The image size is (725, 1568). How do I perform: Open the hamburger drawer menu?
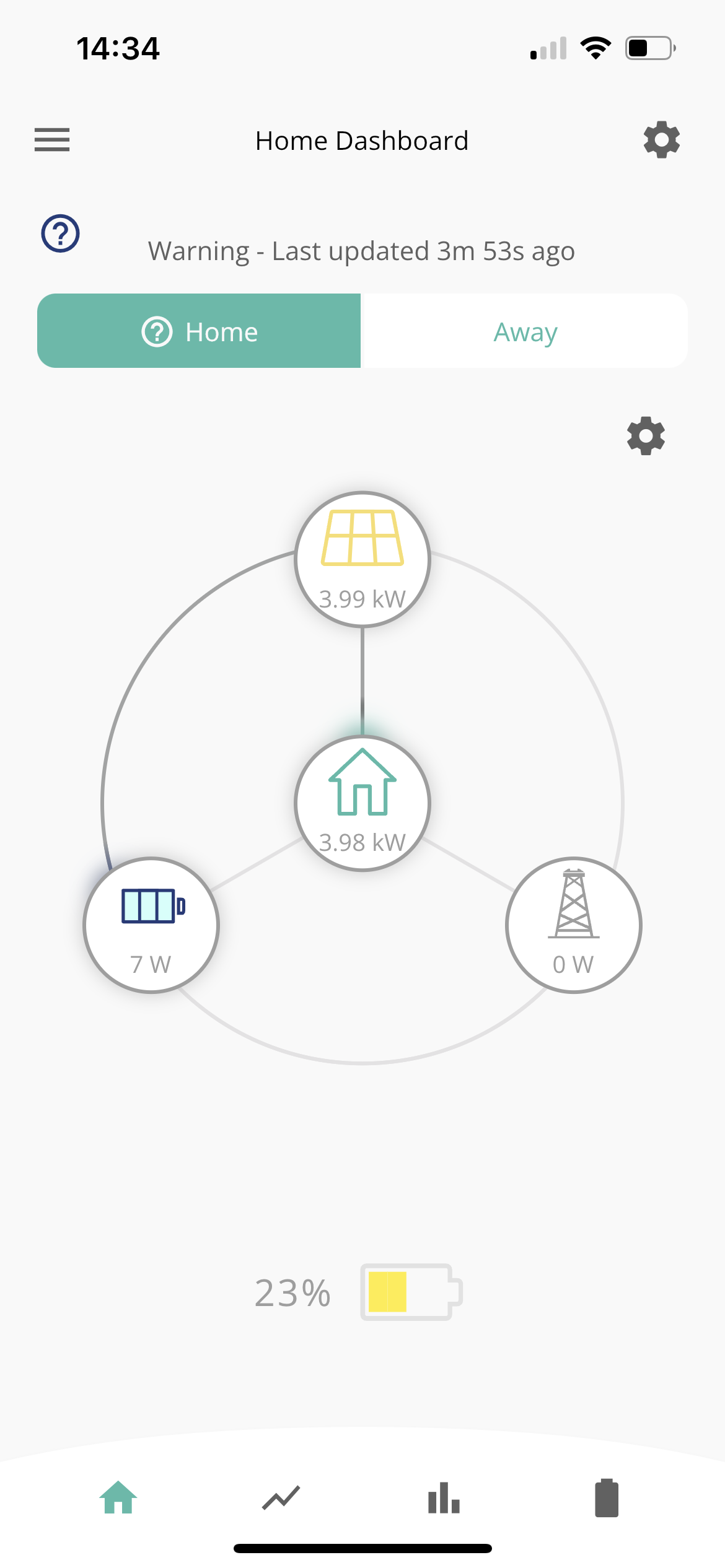[x=52, y=140]
